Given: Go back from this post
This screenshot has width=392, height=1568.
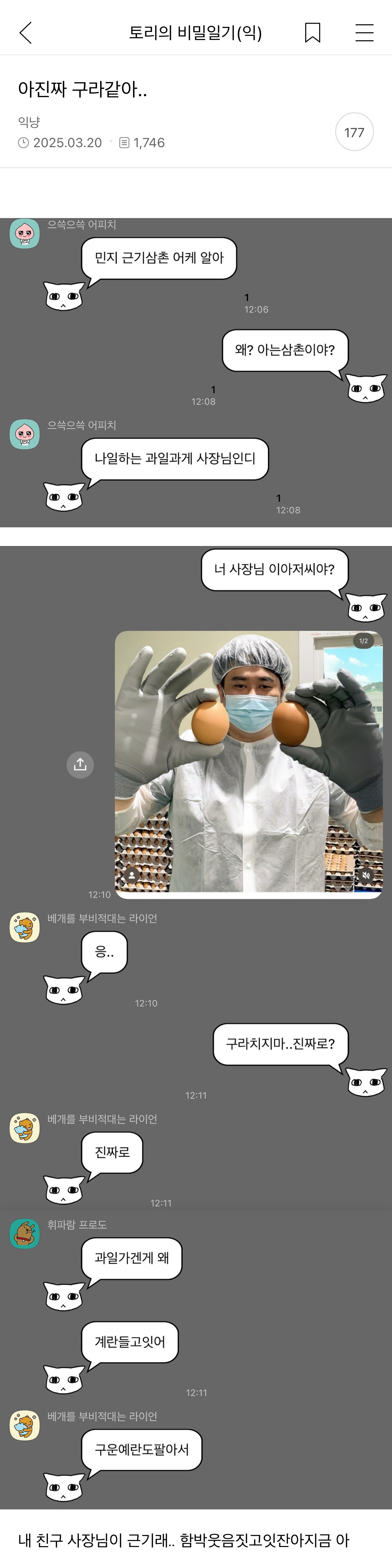Looking at the screenshot, I should coord(26,32).
